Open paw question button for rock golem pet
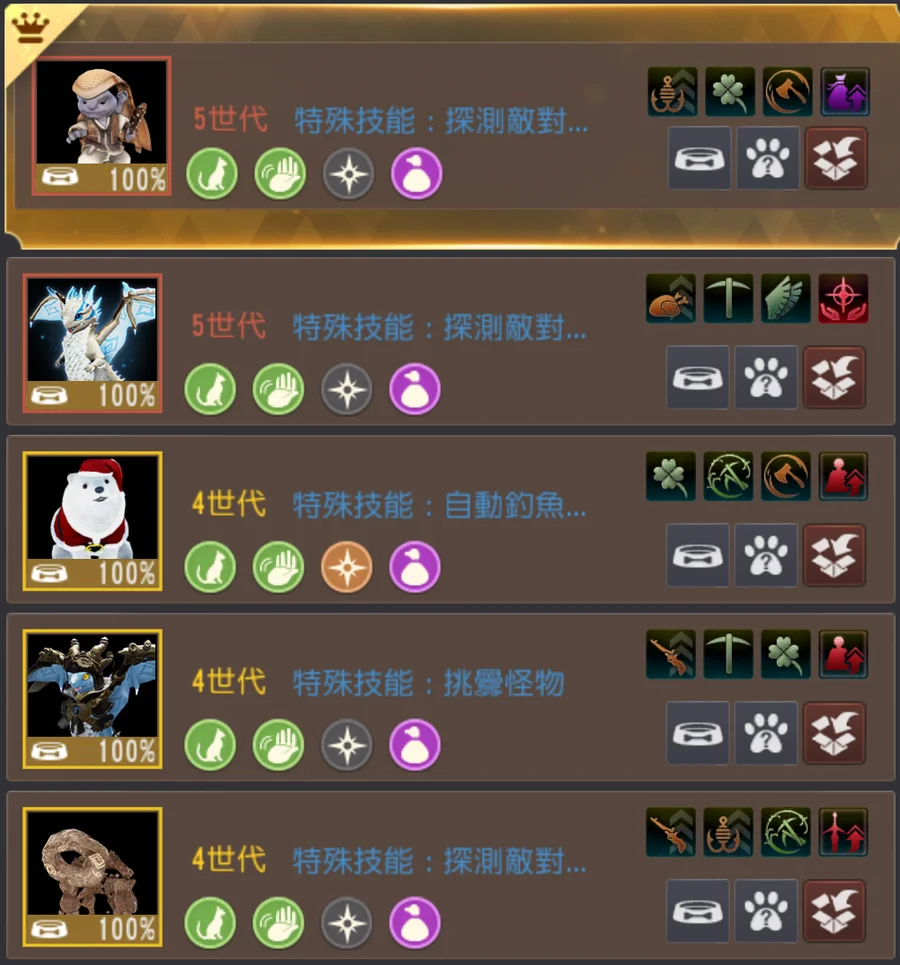Image resolution: width=900 pixels, height=965 pixels. (767, 911)
